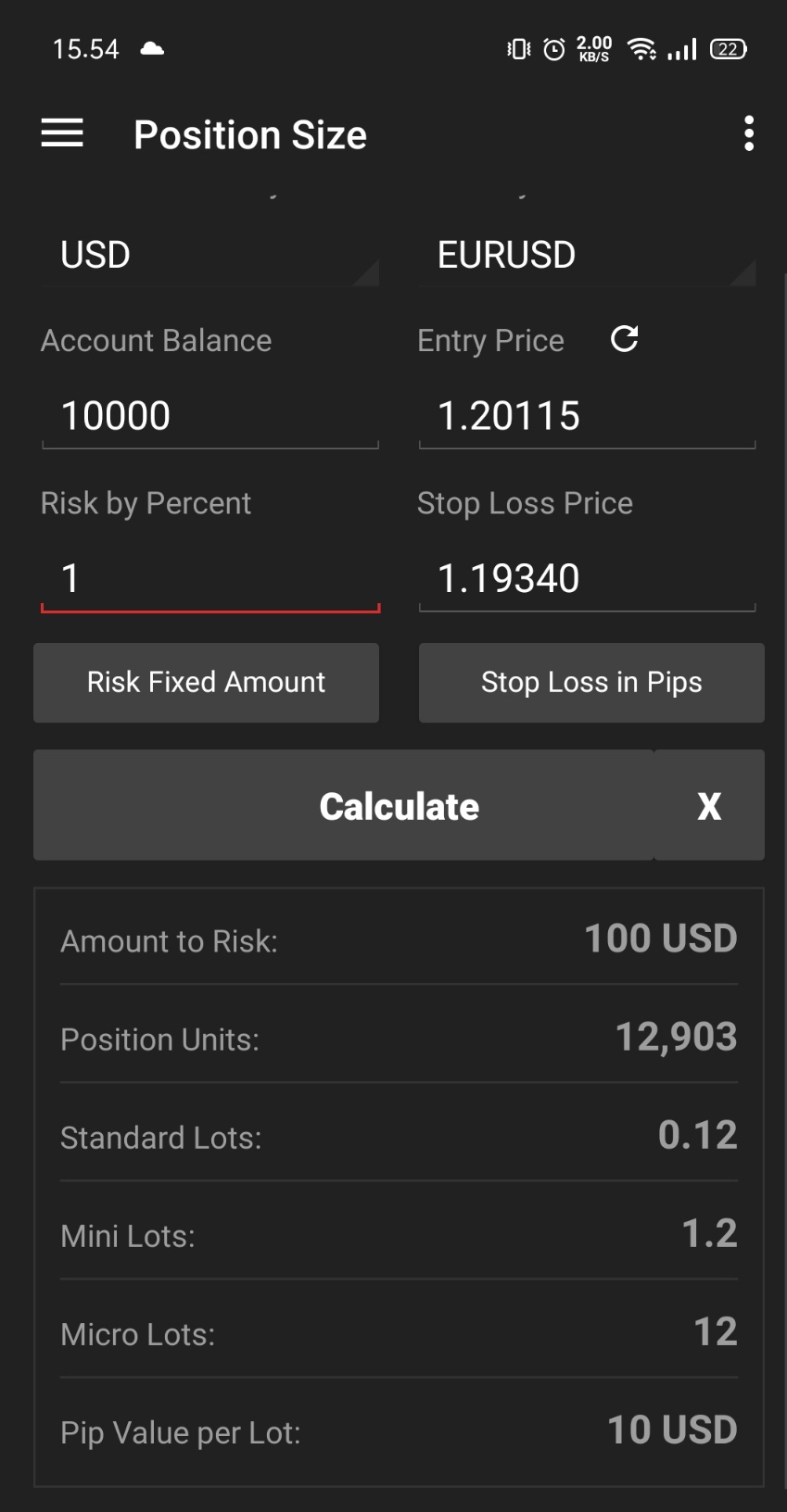Clear results with the X button
Image resolution: width=787 pixels, height=1512 pixels.
pos(709,805)
